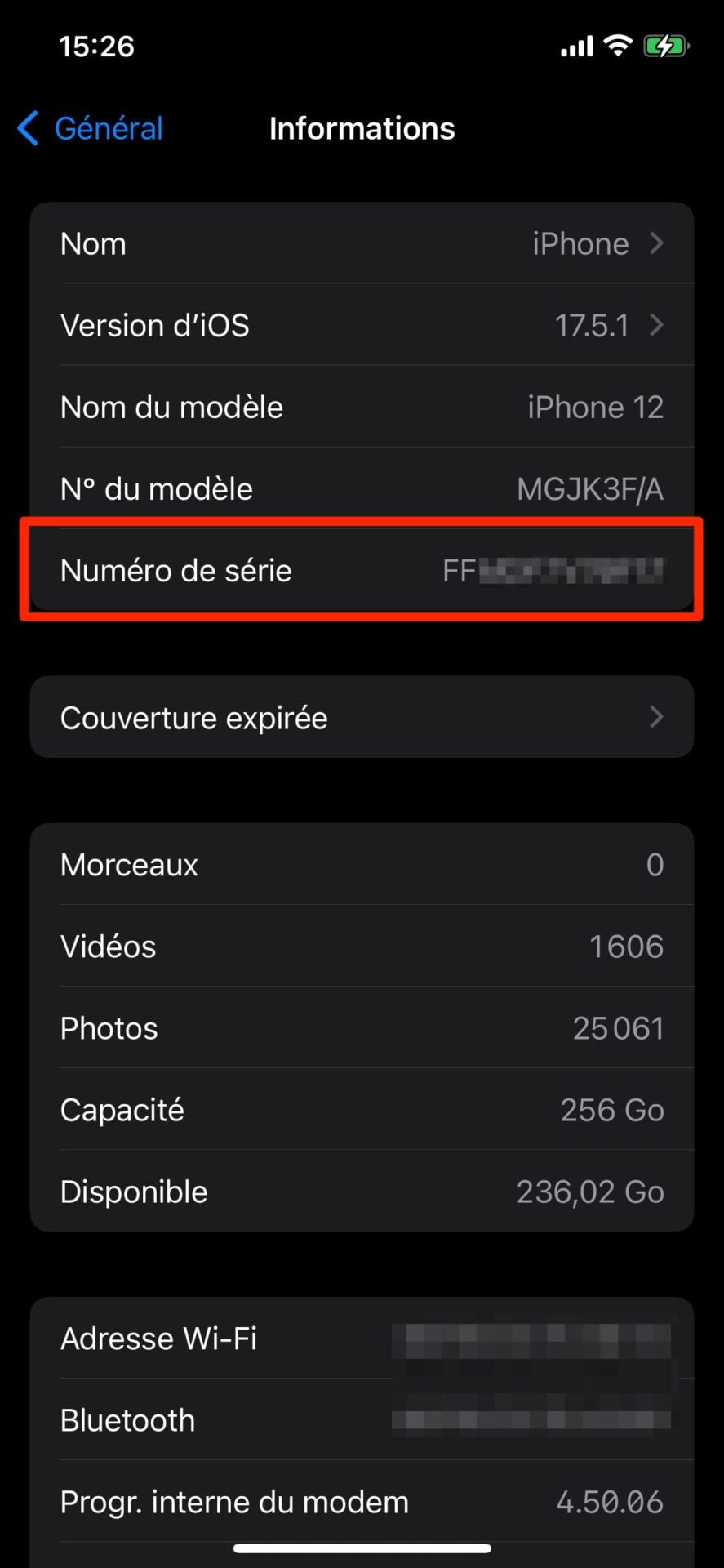Go back to Général settings
This screenshot has height=1568, width=724.
click(91, 129)
